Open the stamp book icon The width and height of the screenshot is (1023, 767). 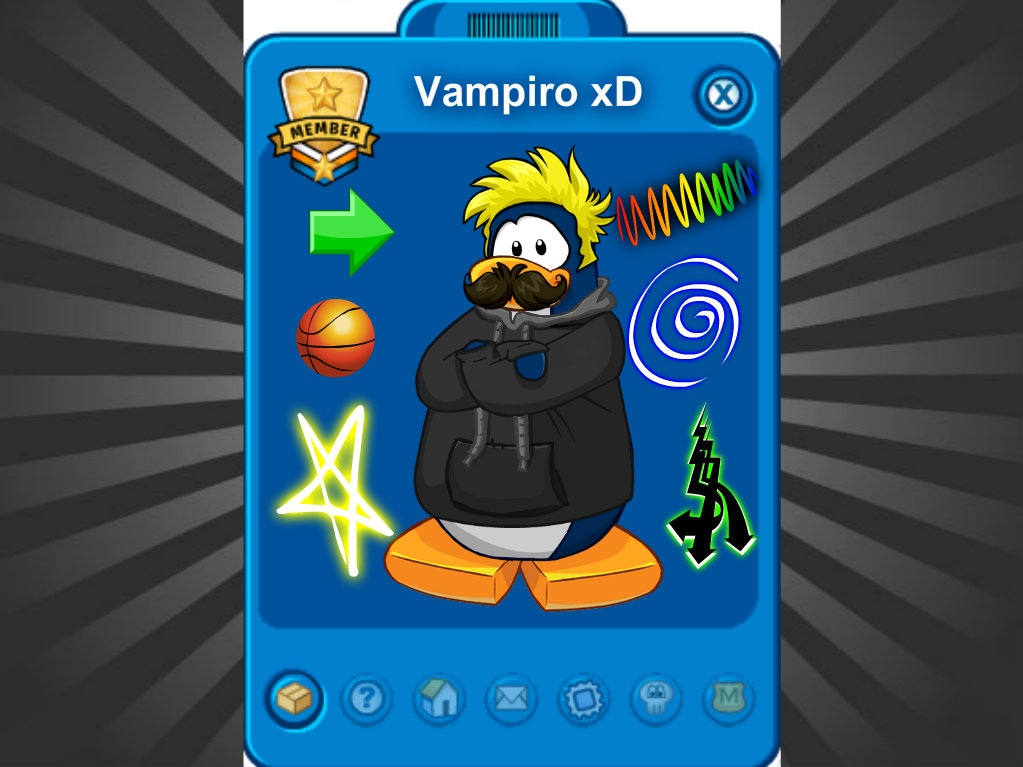click(x=583, y=699)
